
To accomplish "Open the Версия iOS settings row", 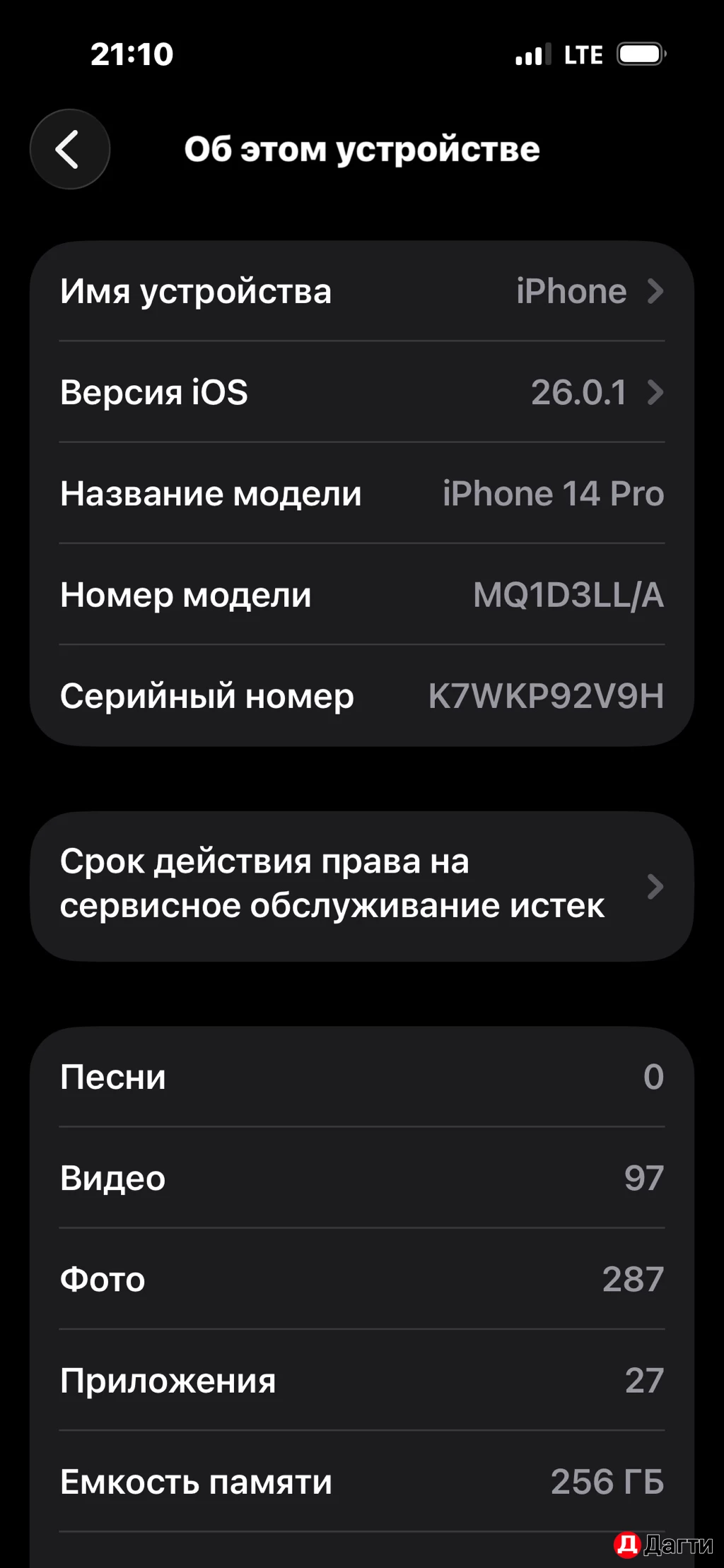I will (x=362, y=393).
